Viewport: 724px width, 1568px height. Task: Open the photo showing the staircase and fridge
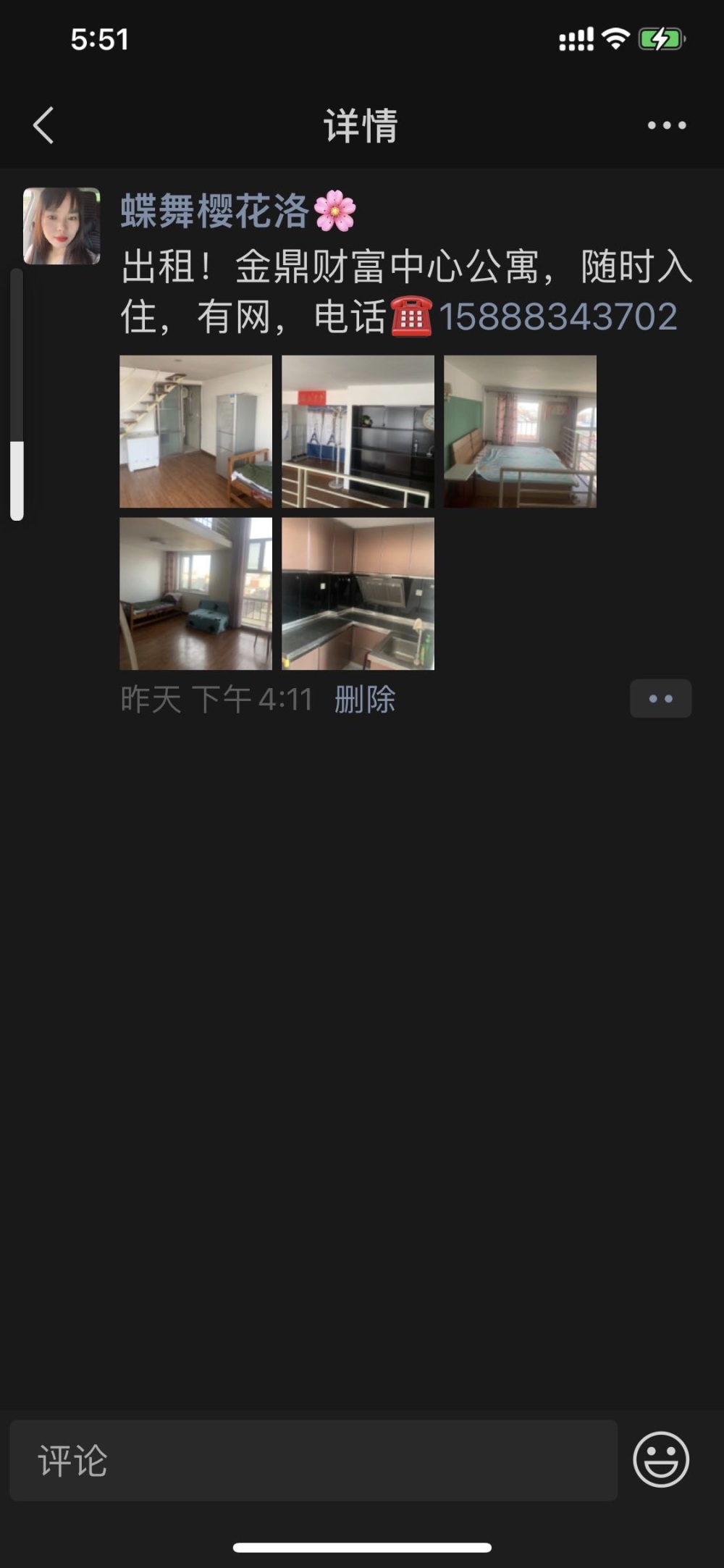click(x=195, y=431)
